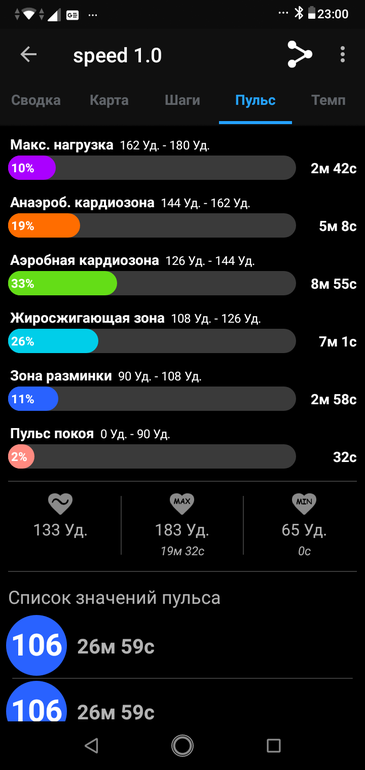Viewport: 365px width, 770px height.
Task: Select the Пульс tab
Action: 255,101
